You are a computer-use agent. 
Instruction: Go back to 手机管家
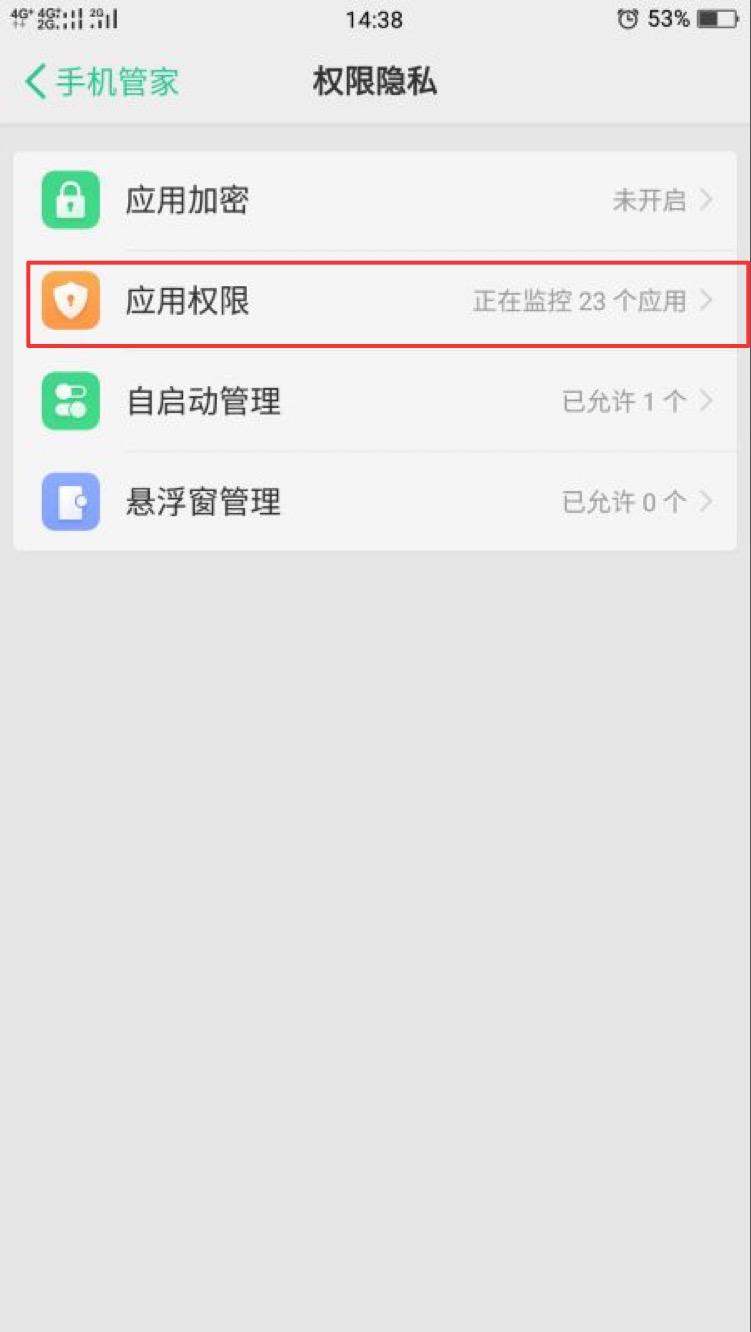click(x=100, y=82)
